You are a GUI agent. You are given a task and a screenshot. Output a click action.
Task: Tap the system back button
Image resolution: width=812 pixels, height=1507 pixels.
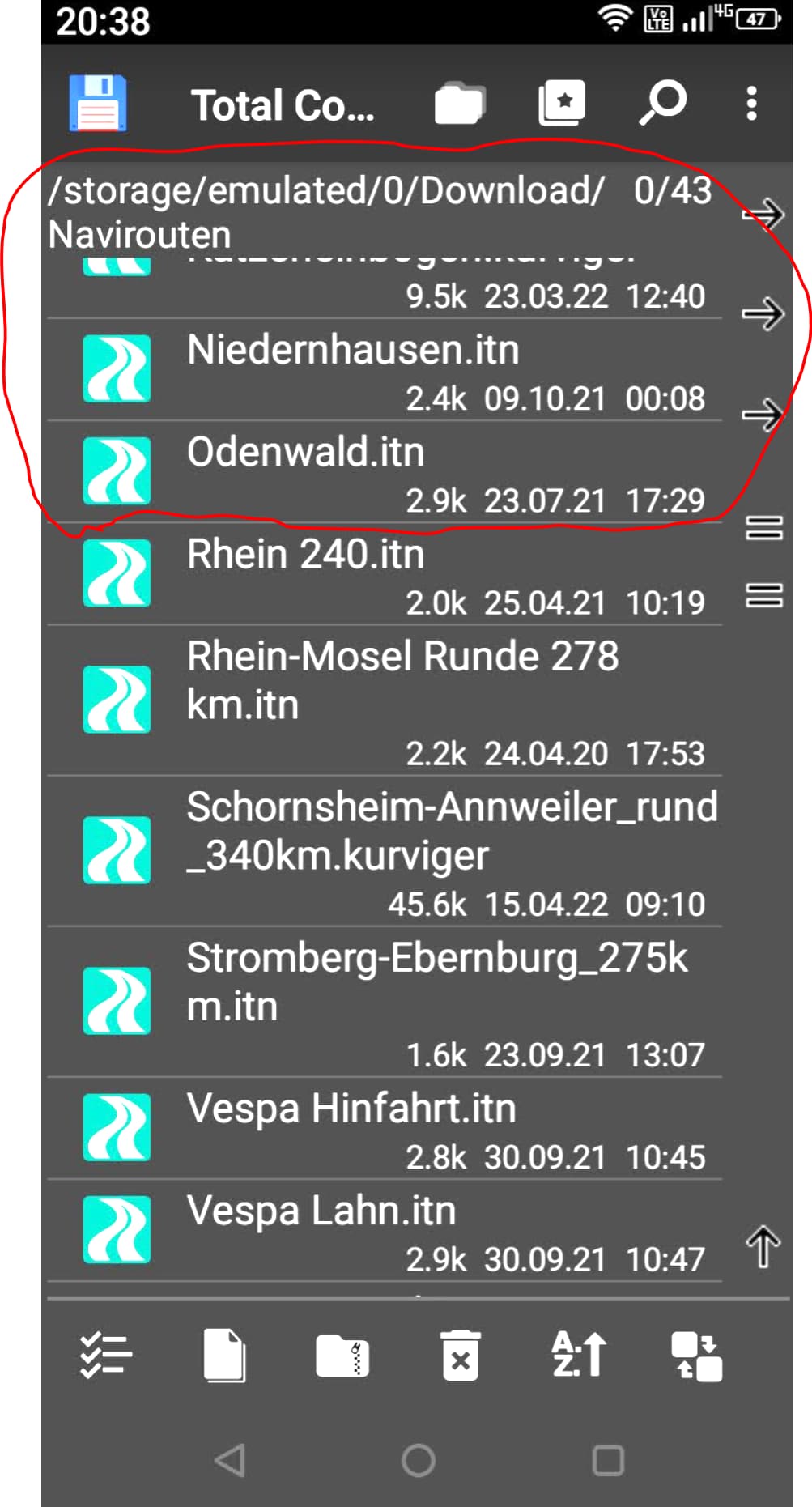pos(230,1461)
